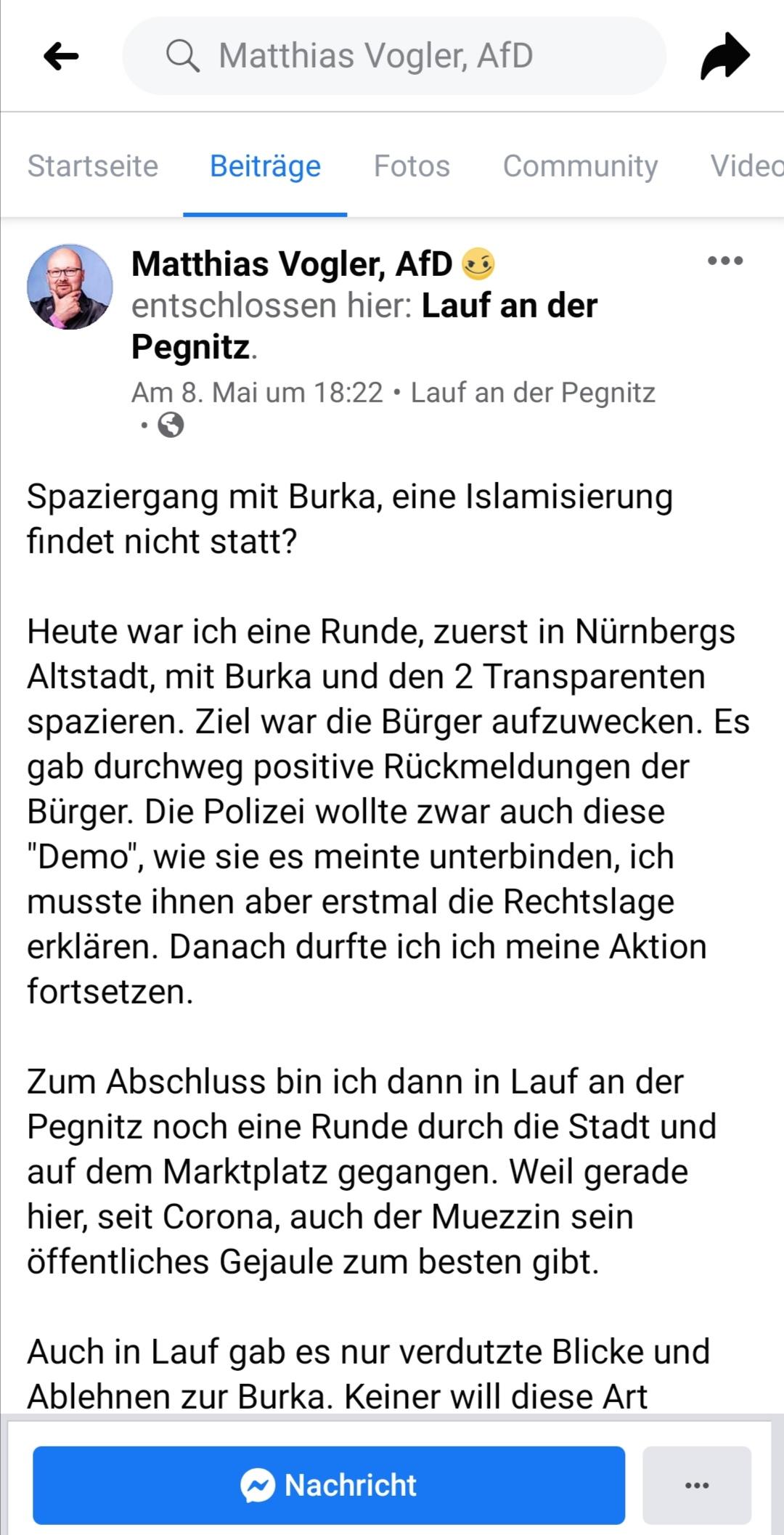The height and width of the screenshot is (1535, 784).
Task: Open more page actions beside Nachricht
Action: [x=696, y=1485]
